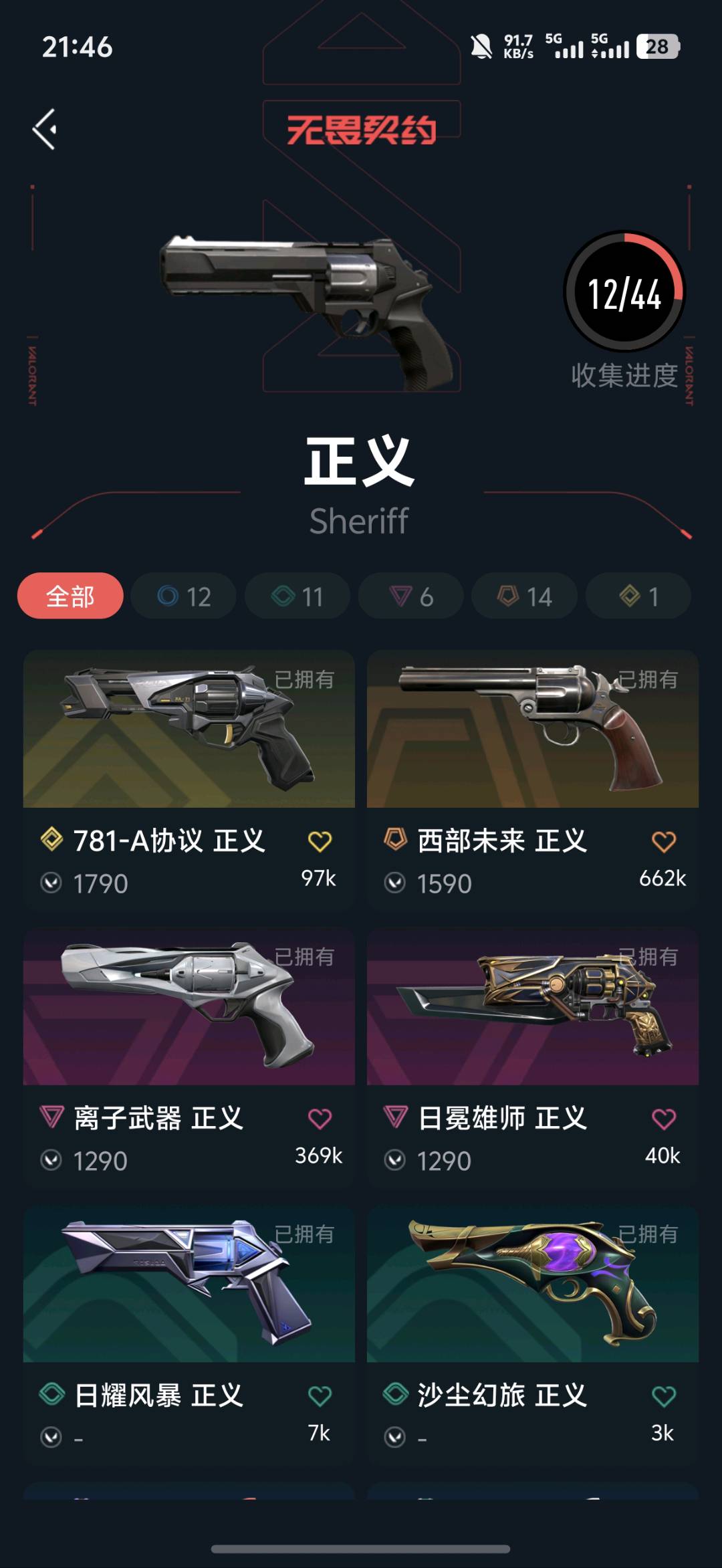Viewport: 722px width, 1568px height.
Task: Open the 西部未来 正义 skin card
Action: (x=533, y=779)
